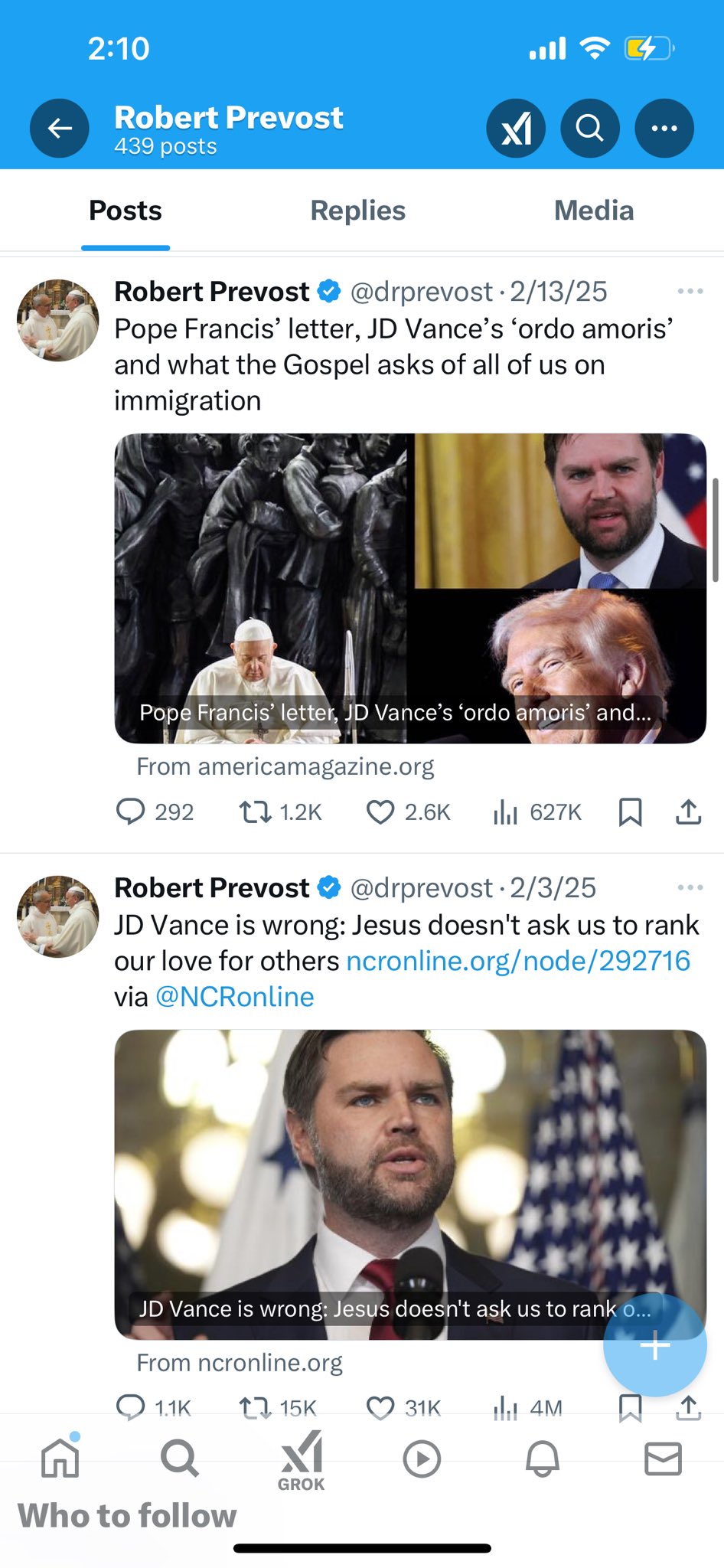Viewport: 724px width, 1568px height.
Task: Open the ncronline.org/node/292716 link
Action: click(x=518, y=961)
